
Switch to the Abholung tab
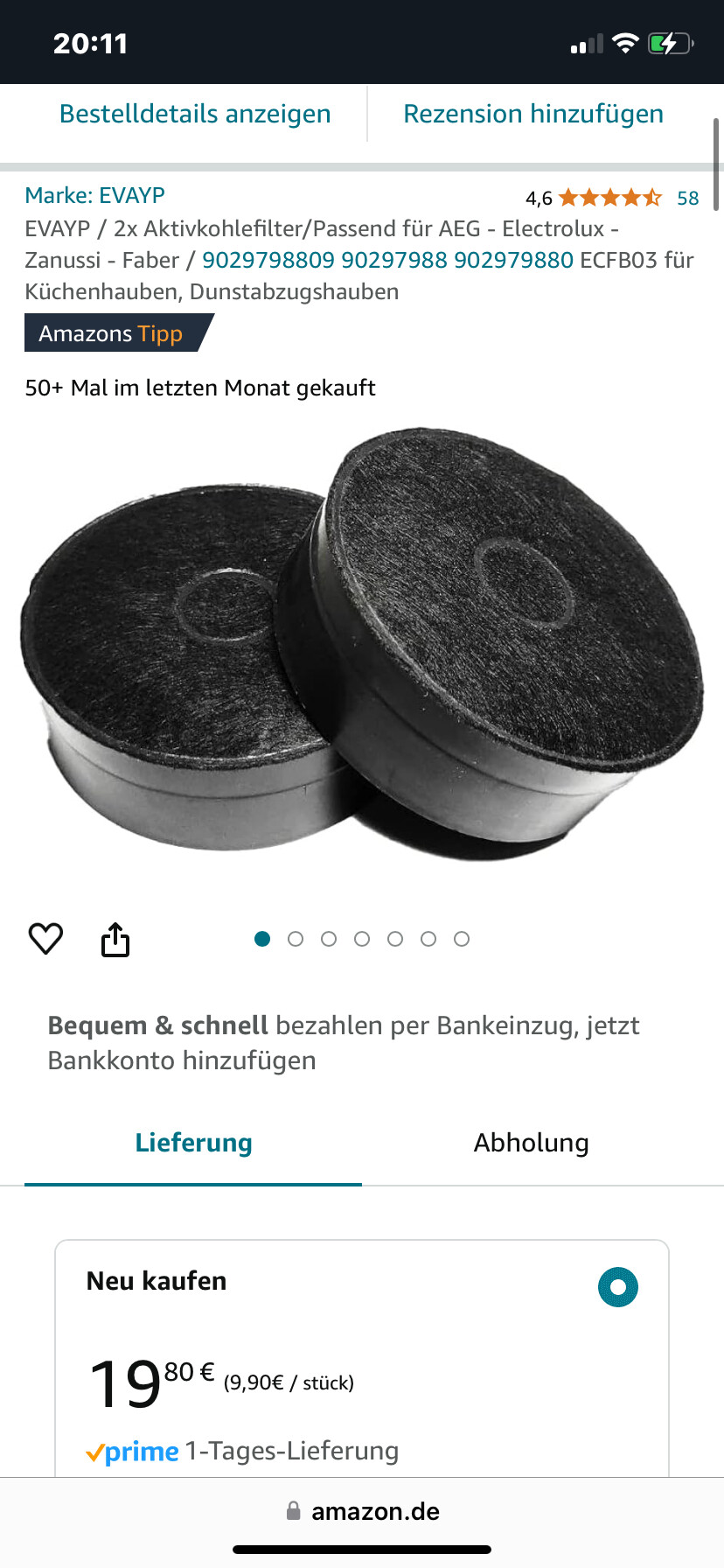coord(531,1143)
